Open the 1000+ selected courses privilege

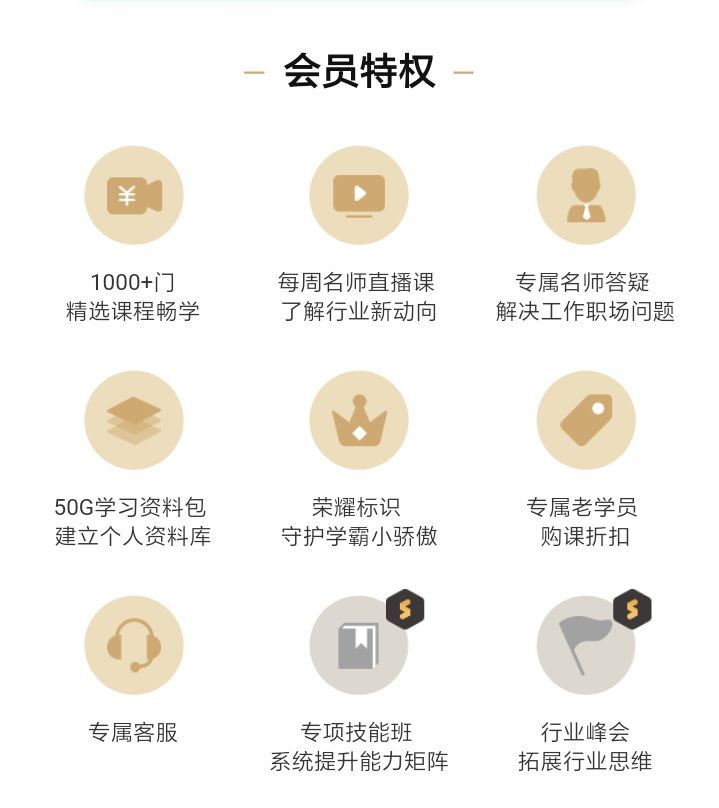133,196
